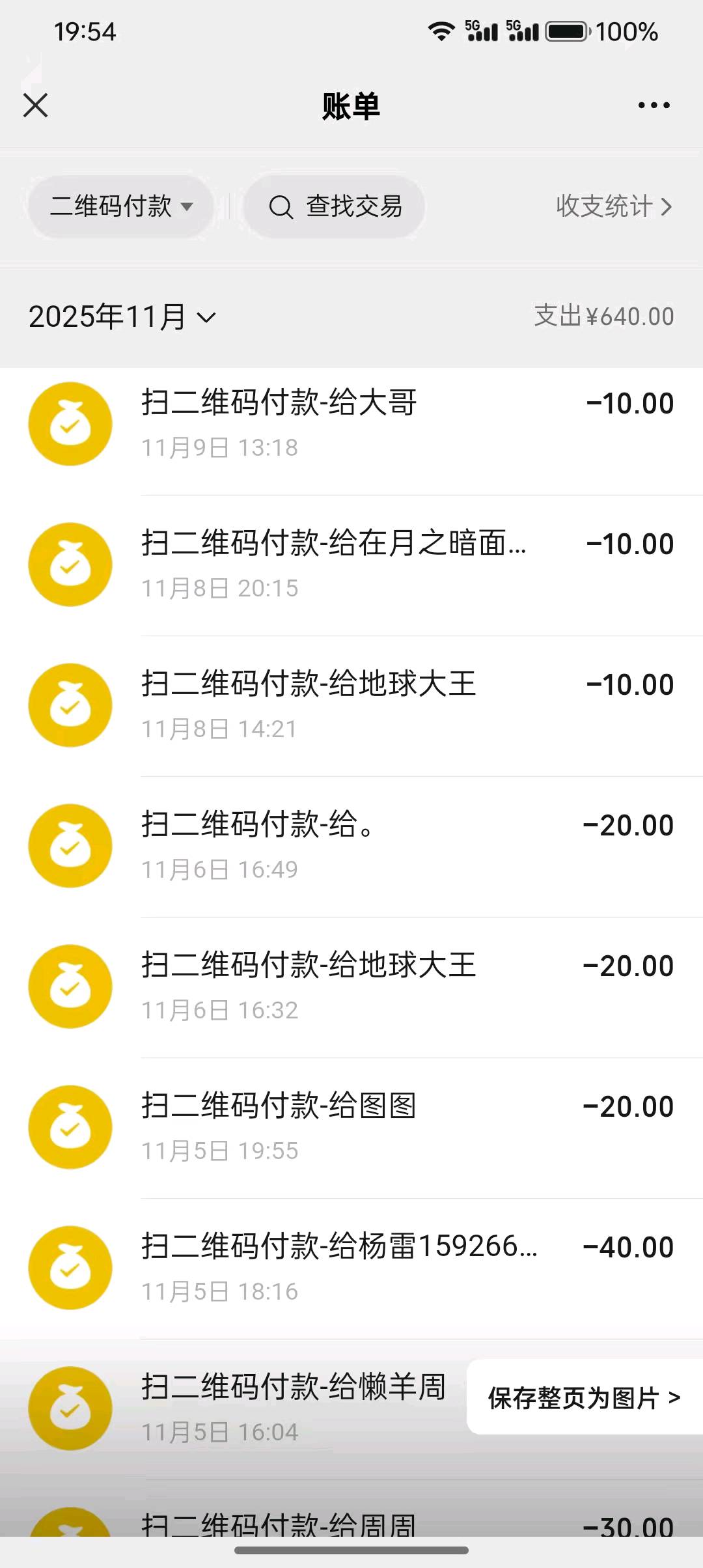The width and height of the screenshot is (703, 1568).
Task: Open the search via magnifier icon in 查找交易
Action: pyautogui.click(x=281, y=206)
